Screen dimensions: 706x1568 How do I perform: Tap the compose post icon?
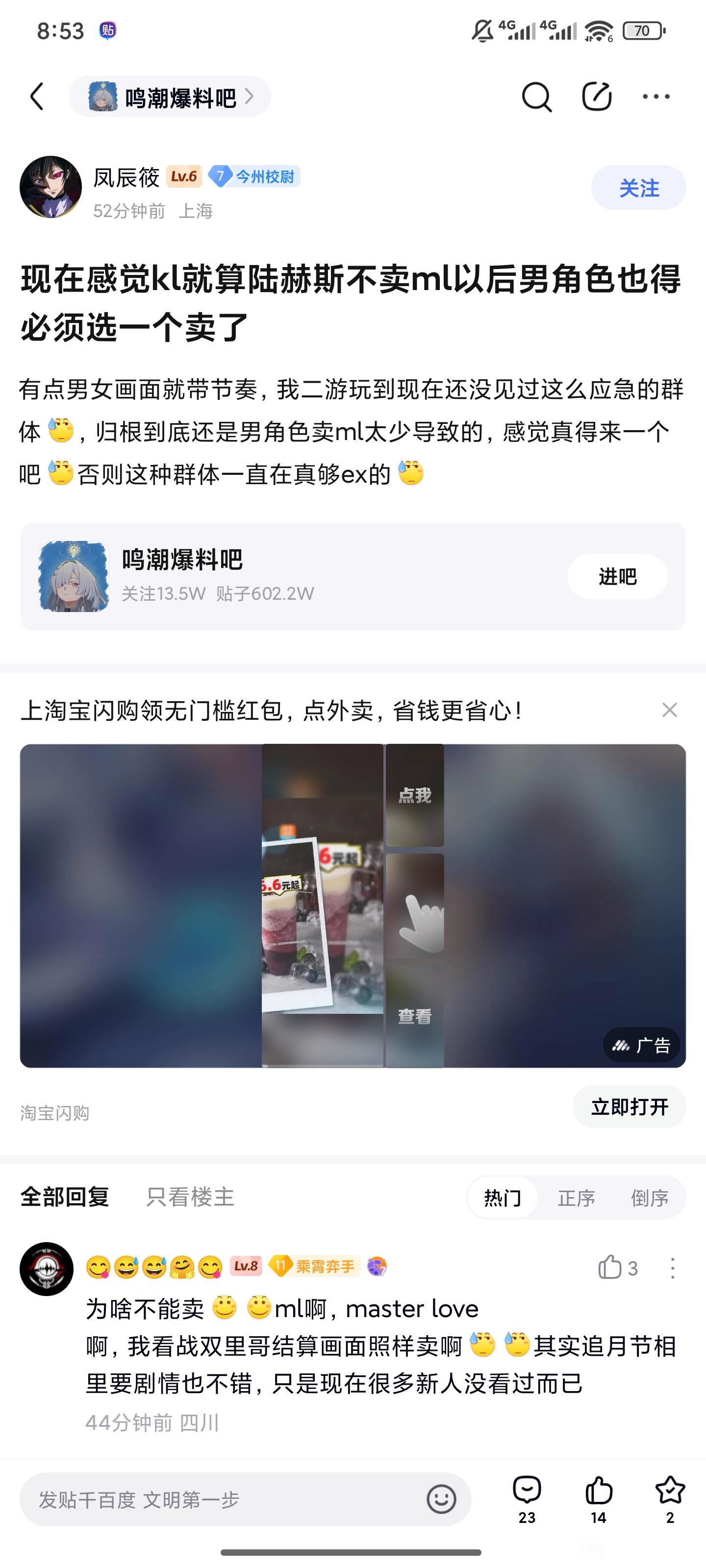(596, 96)
